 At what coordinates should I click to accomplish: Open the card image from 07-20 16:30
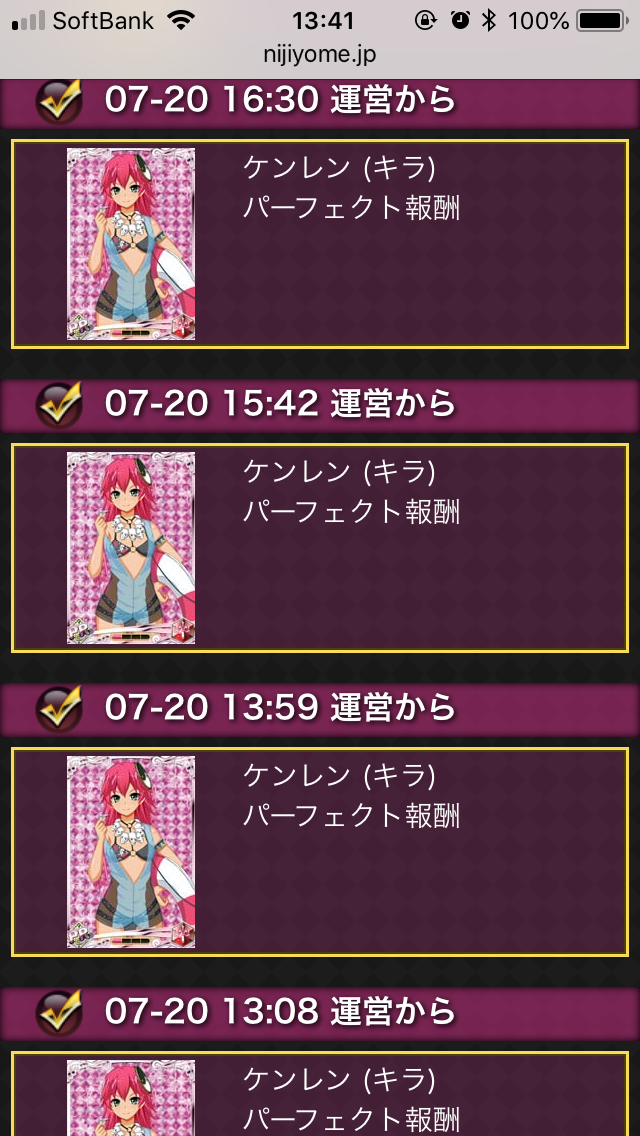[x=131, y=244]
